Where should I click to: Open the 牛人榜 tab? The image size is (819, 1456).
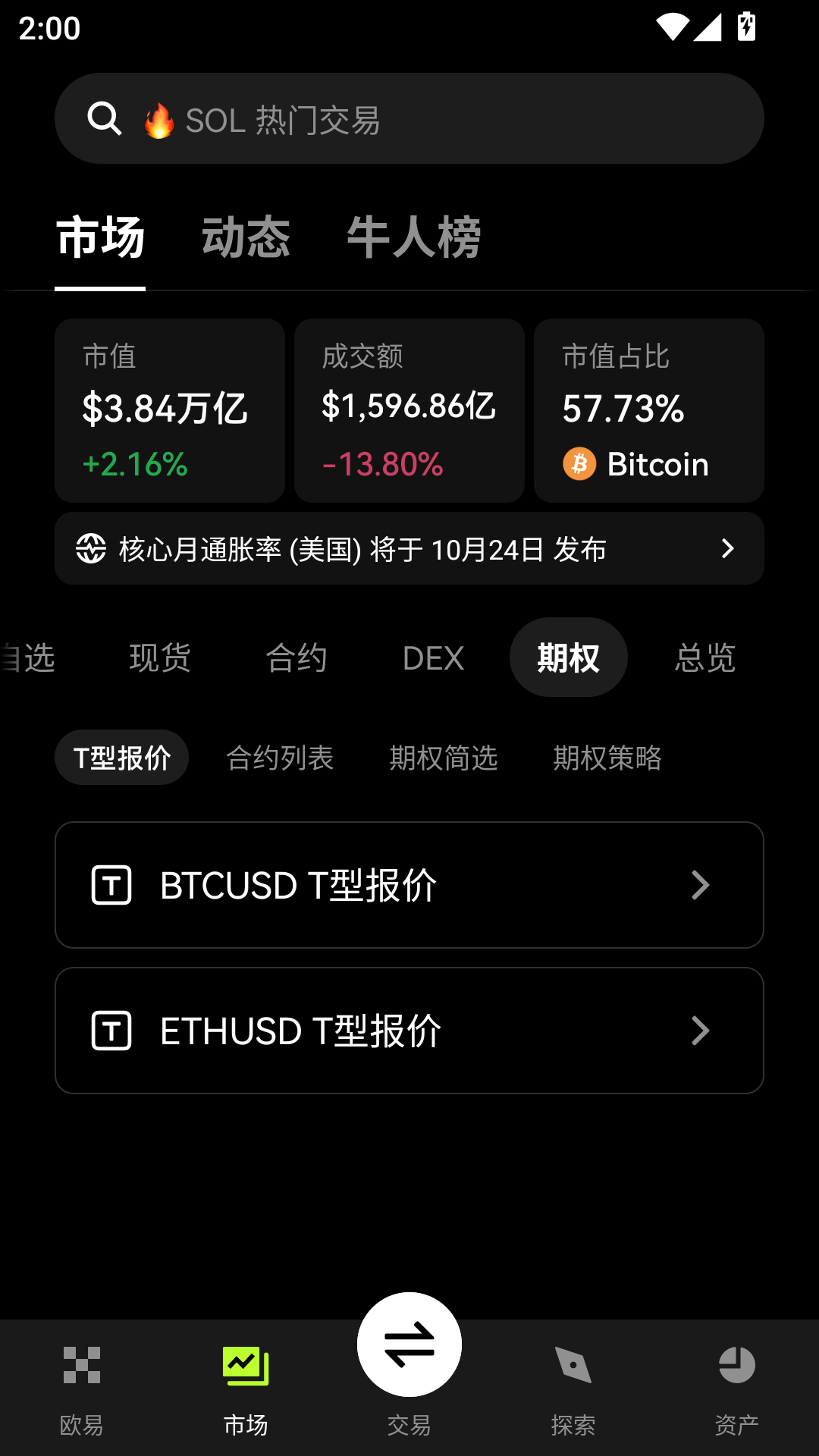point(414,237)
